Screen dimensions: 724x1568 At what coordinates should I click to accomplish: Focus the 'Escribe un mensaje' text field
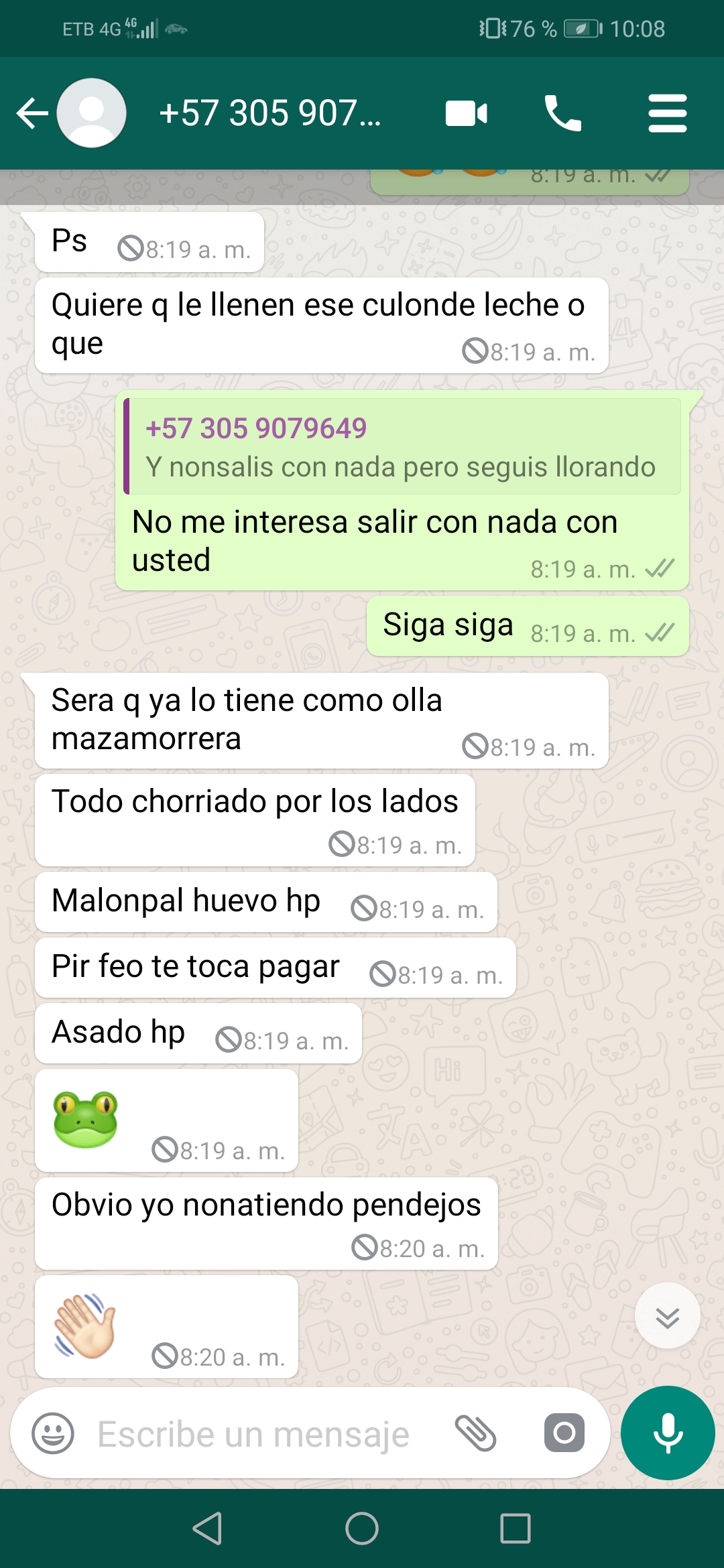[x=255, y=1433]
